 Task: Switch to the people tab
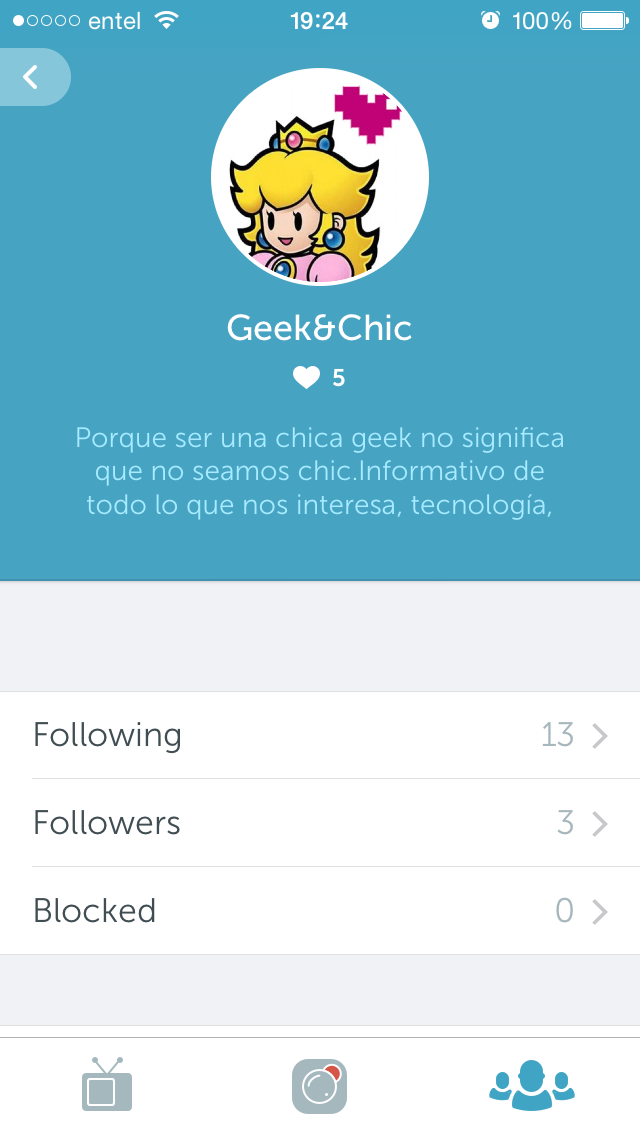[532, 1086]
